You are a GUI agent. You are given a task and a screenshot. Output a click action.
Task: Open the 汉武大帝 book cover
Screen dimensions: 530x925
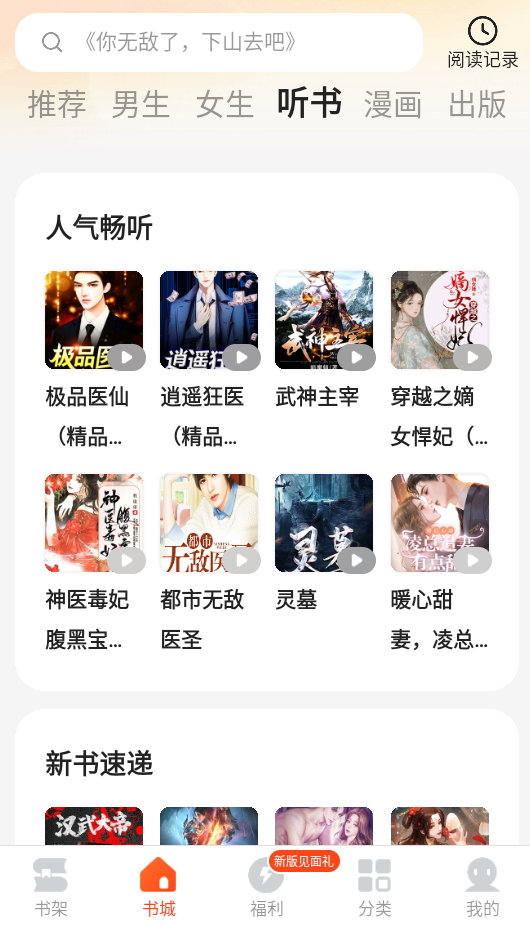click(x=94, y=826)
